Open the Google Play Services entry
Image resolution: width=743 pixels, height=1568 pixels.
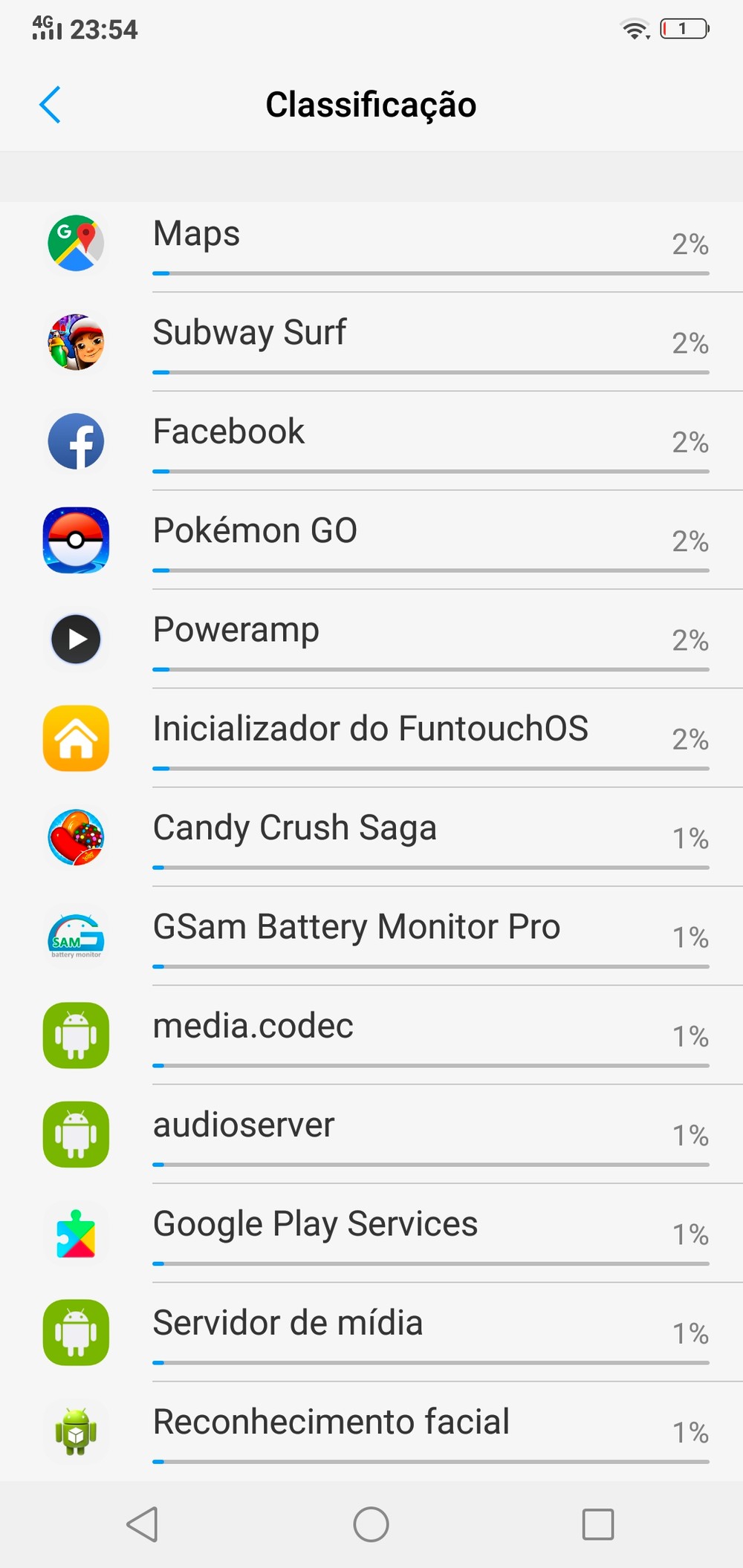(371, 1233)
